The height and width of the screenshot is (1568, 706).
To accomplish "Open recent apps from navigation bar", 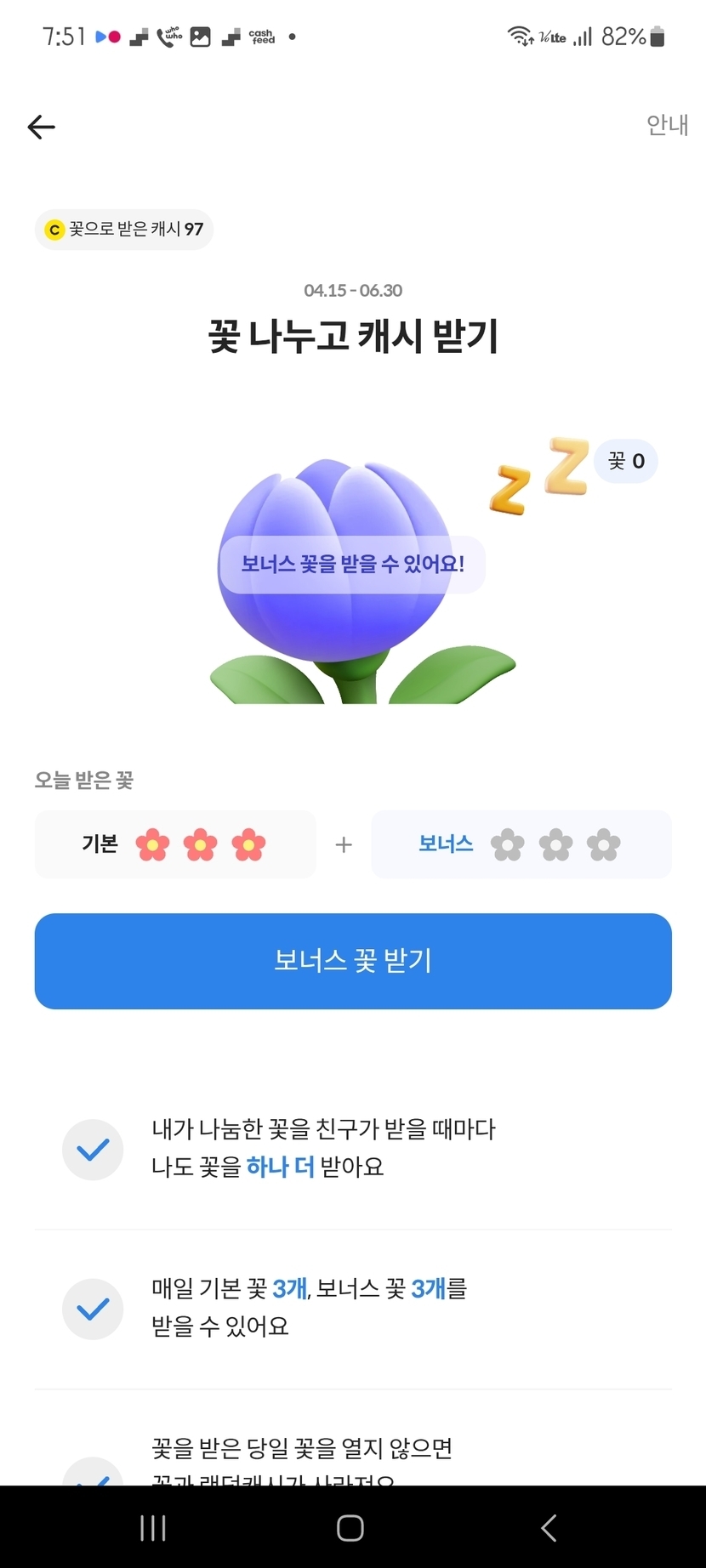I will pyautogui.click(x=153, y=1527).
